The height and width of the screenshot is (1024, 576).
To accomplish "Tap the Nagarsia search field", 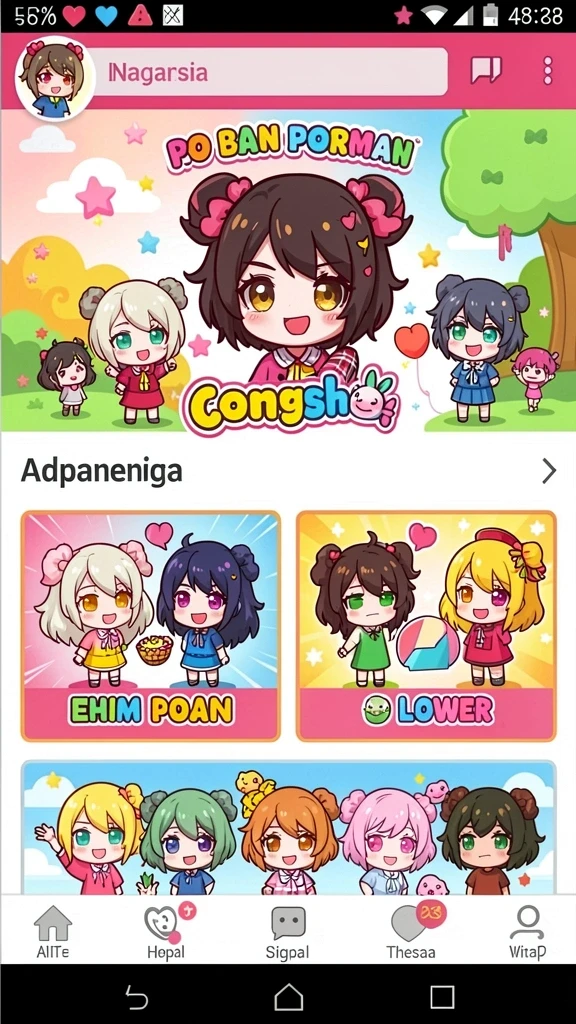I will tap(273, 72).
